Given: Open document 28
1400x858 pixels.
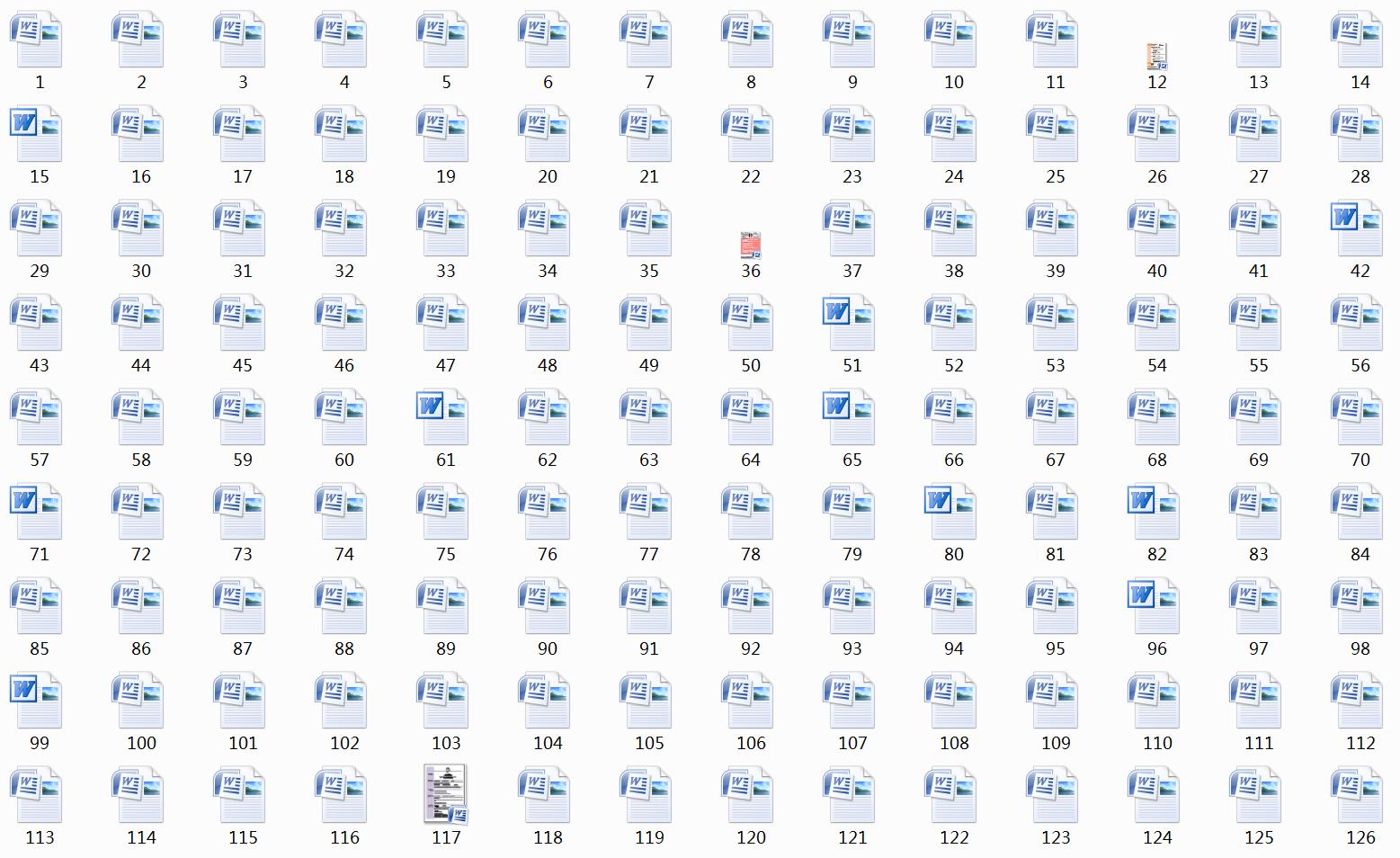Looking at the screenshot, I should click(1357, 135).
